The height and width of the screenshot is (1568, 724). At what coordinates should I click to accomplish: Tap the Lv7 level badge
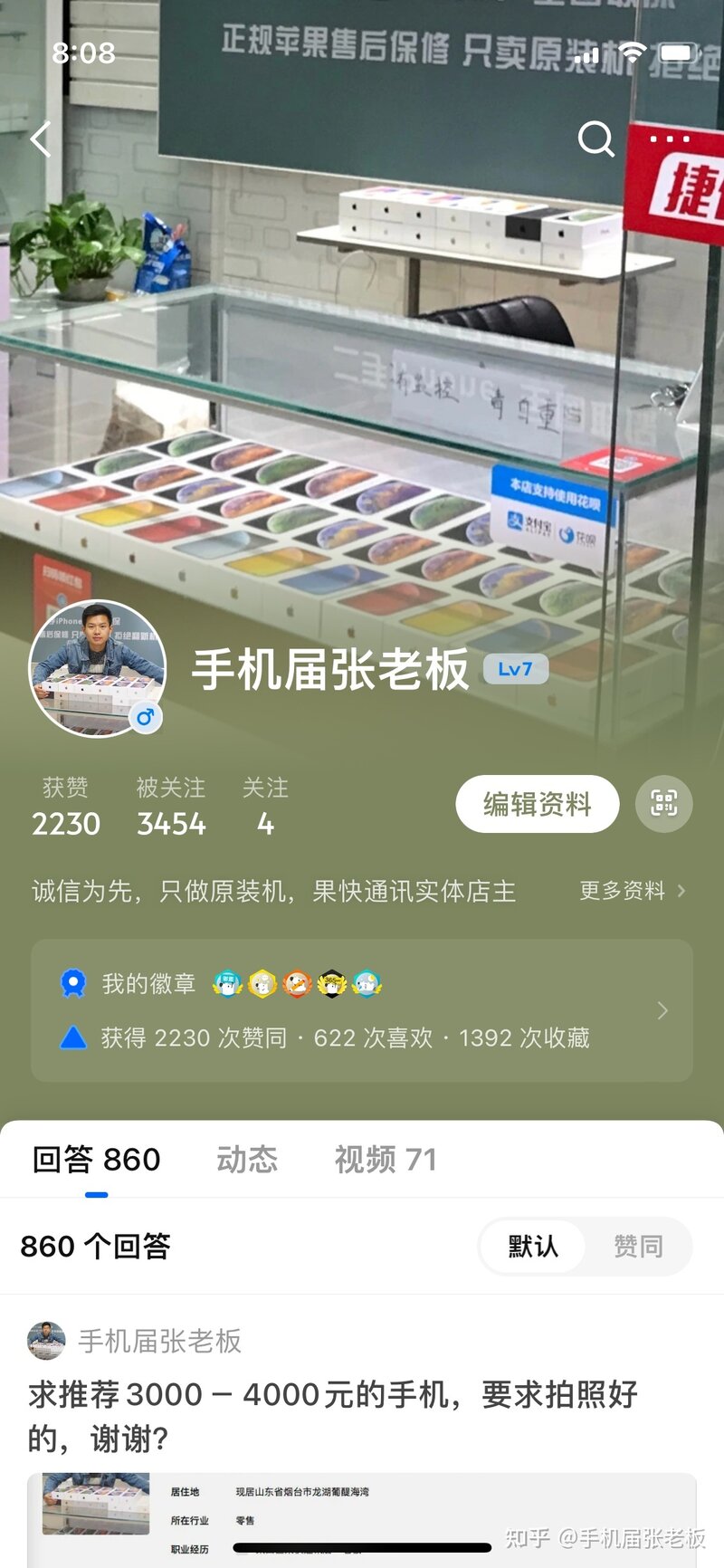(x=515, y=669)
